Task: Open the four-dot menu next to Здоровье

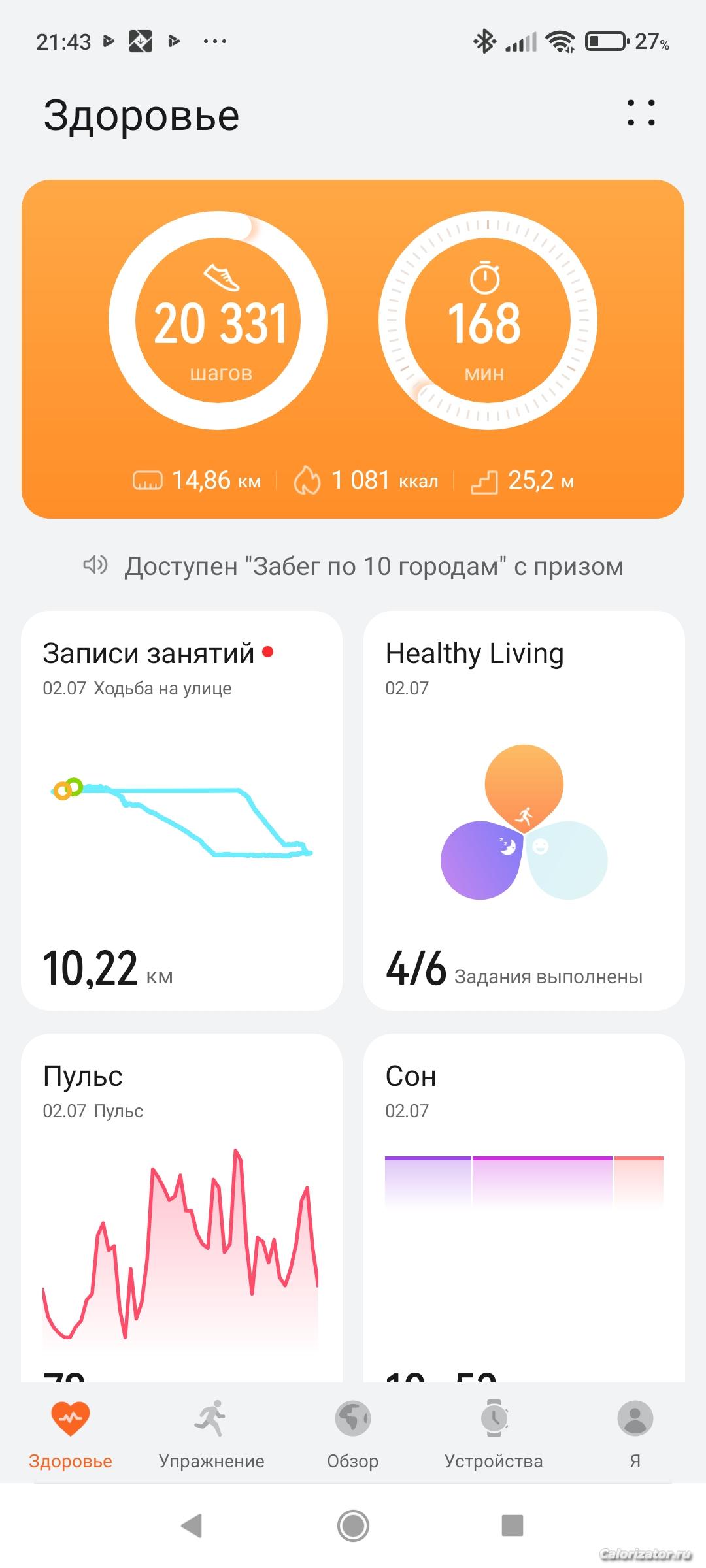Action: [x=641, y=113]
